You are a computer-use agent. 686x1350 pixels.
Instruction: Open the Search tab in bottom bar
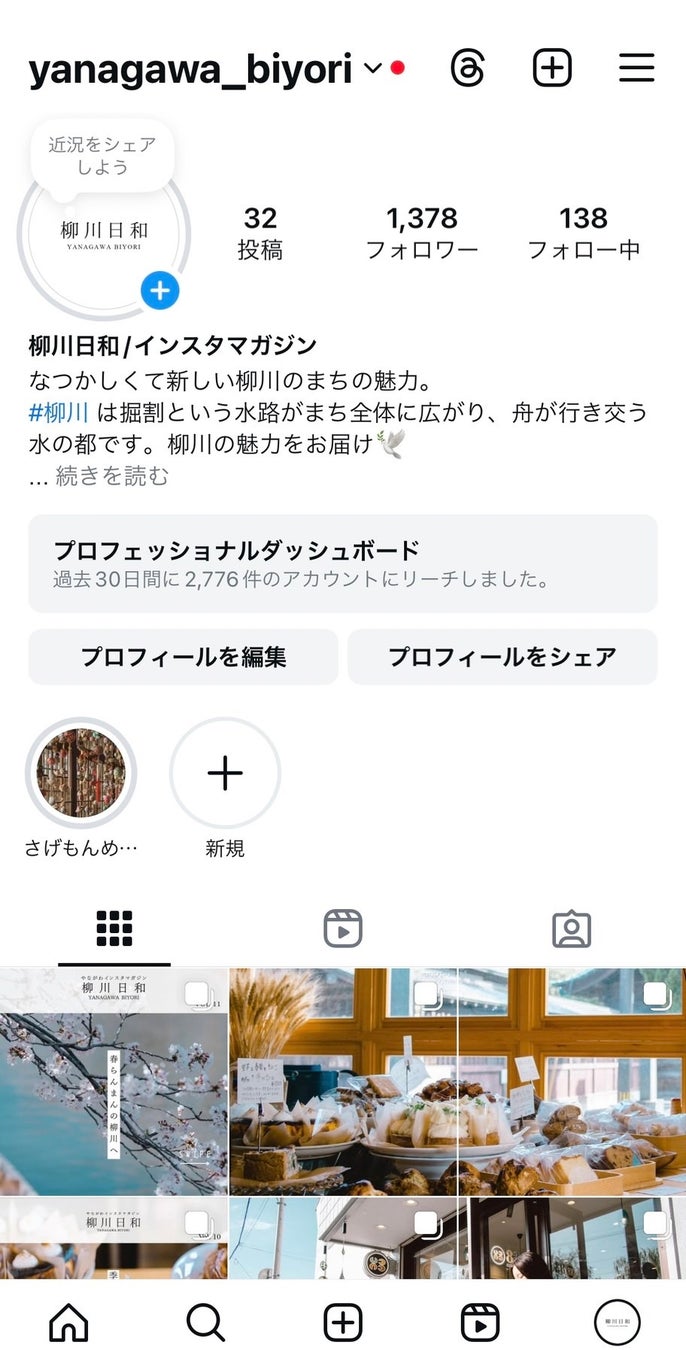coord(206,1322)
